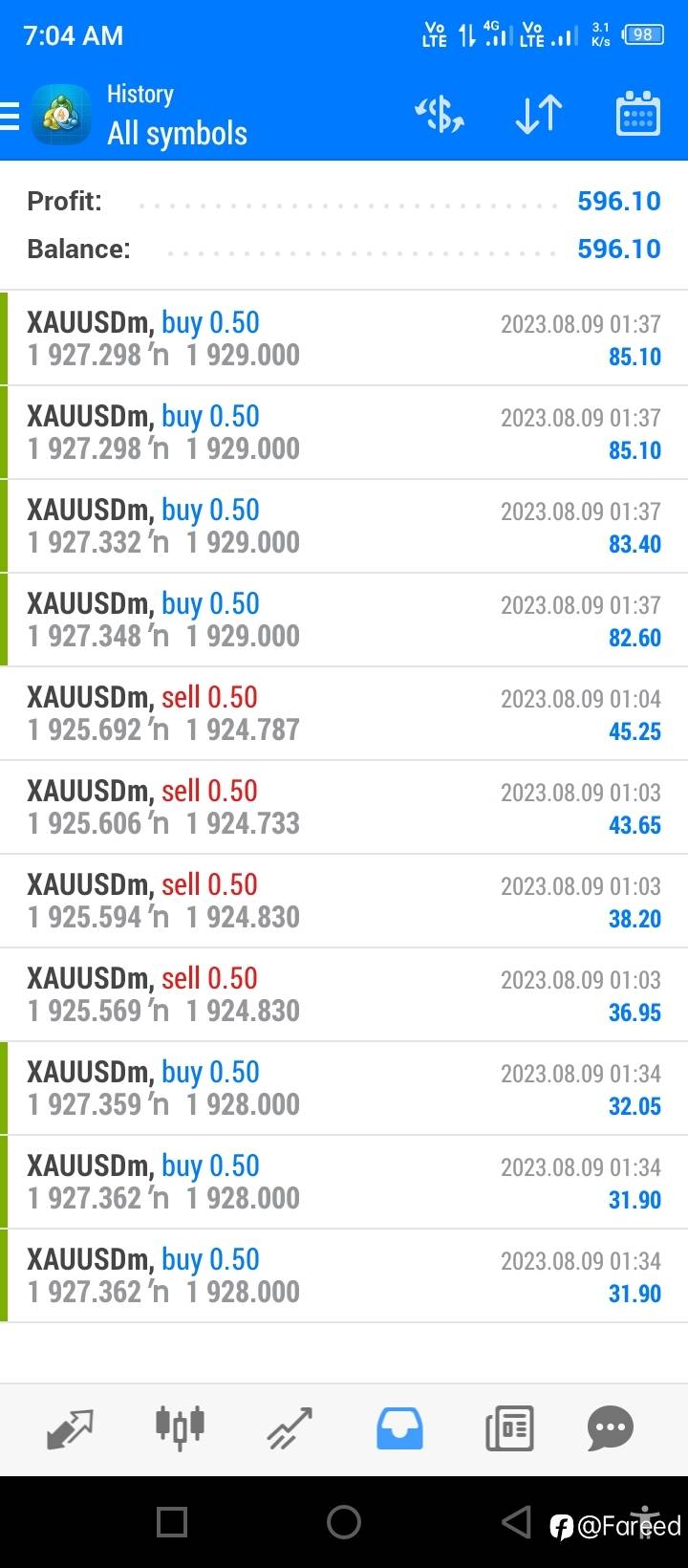Change history sort order with arrows icon
This screenshot has height=1568, width=688.
tap(539, 116)
